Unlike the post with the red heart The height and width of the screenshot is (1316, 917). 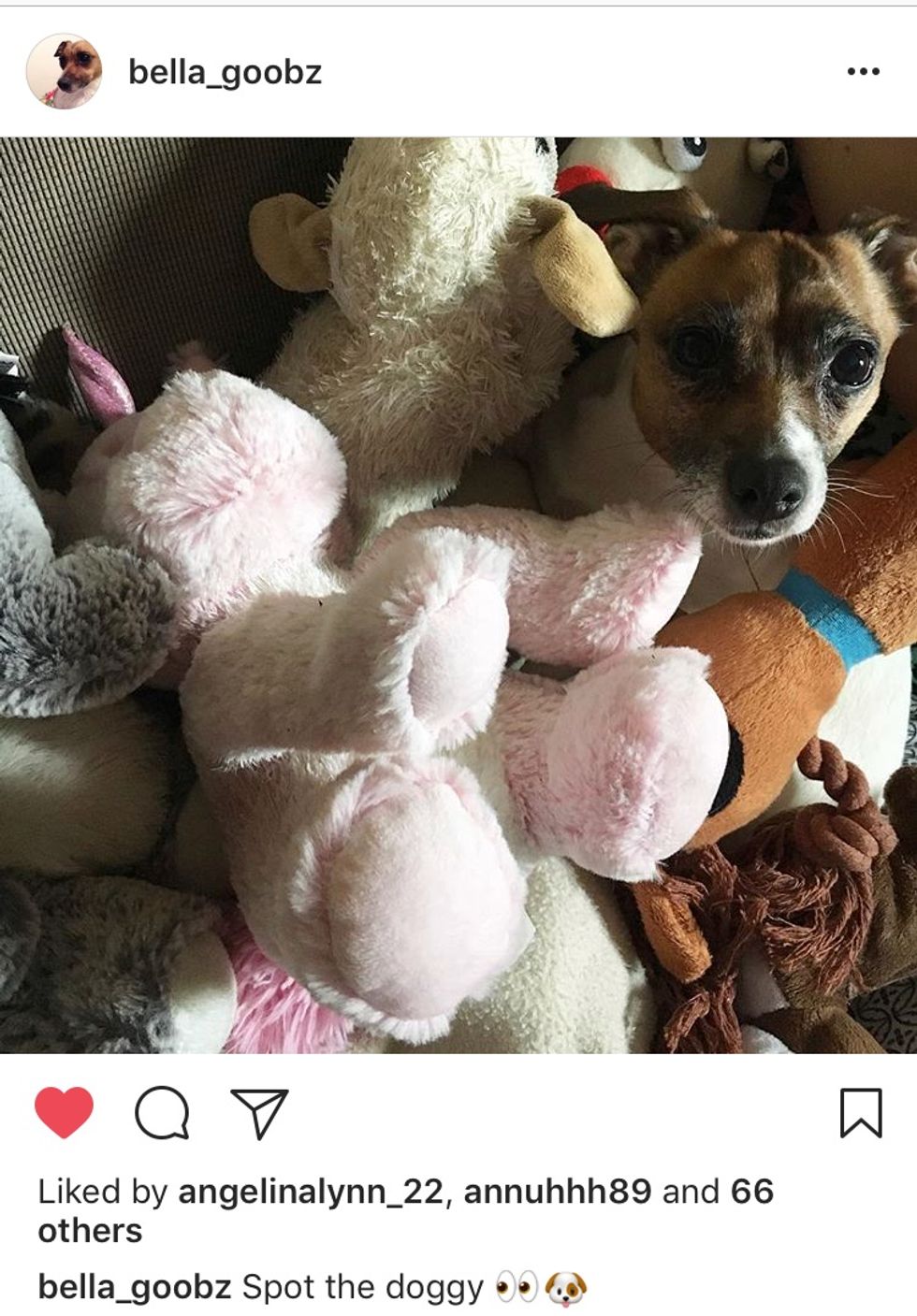pos(65,1112)
